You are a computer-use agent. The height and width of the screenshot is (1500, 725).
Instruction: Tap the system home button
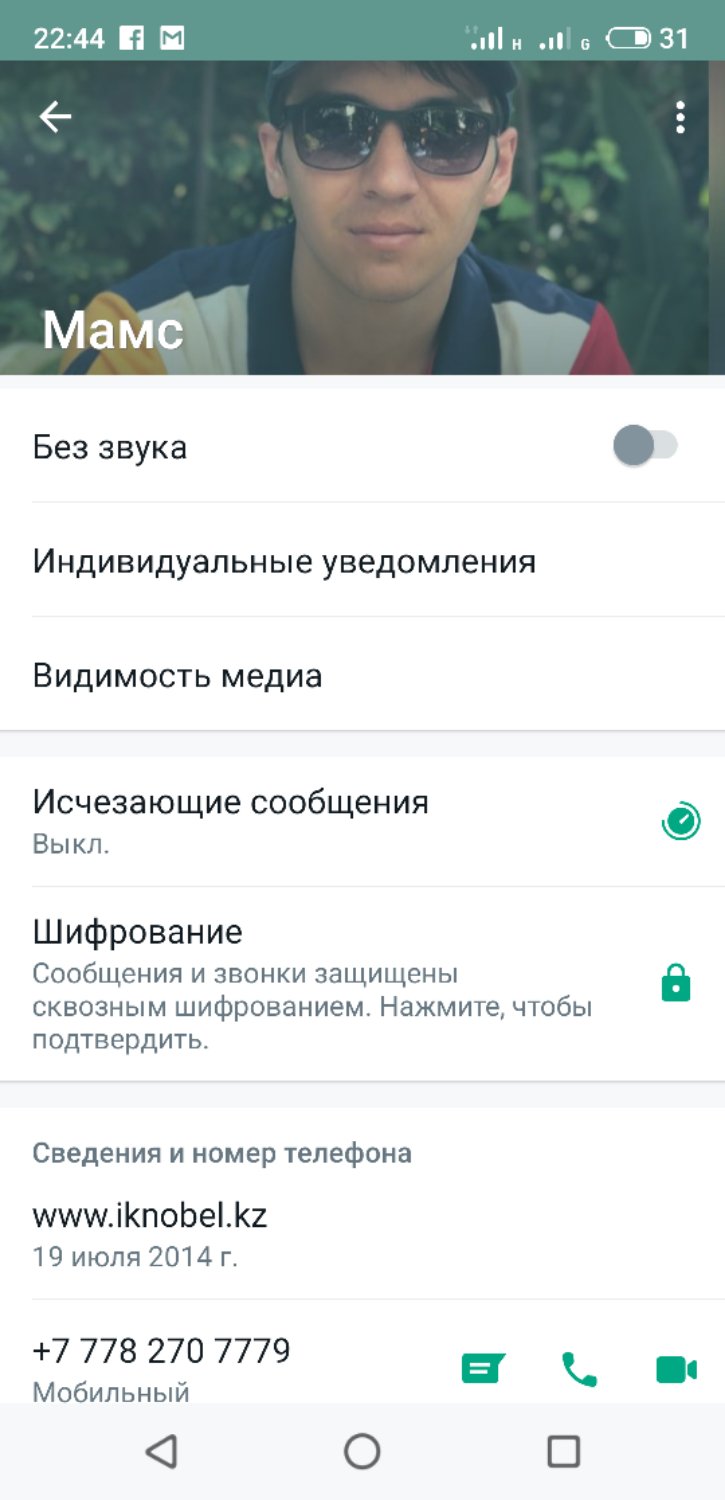362,1451
